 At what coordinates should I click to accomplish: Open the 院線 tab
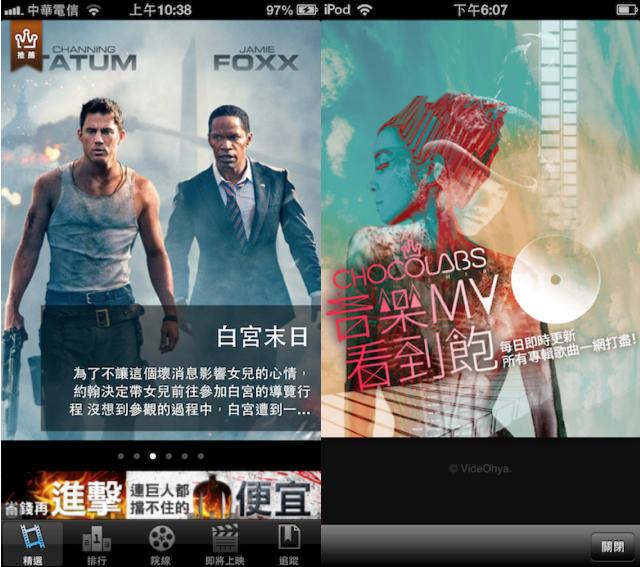tap(160, 544)
